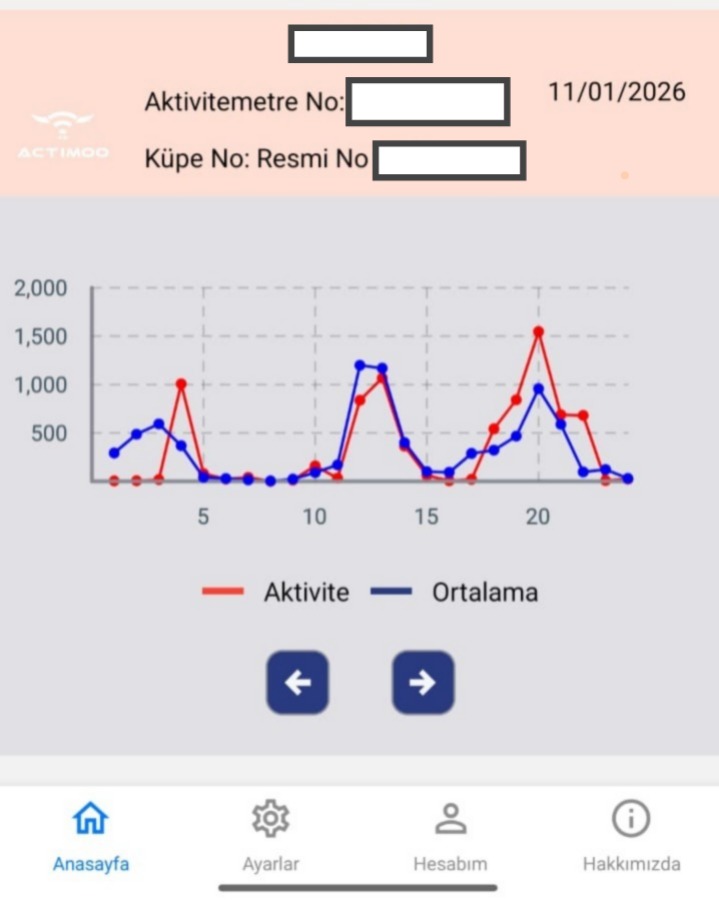The height and width of the screenshot is (901, 719).
Task: Open the Anasayfa home tab
Action: click(x=90, y=837)
